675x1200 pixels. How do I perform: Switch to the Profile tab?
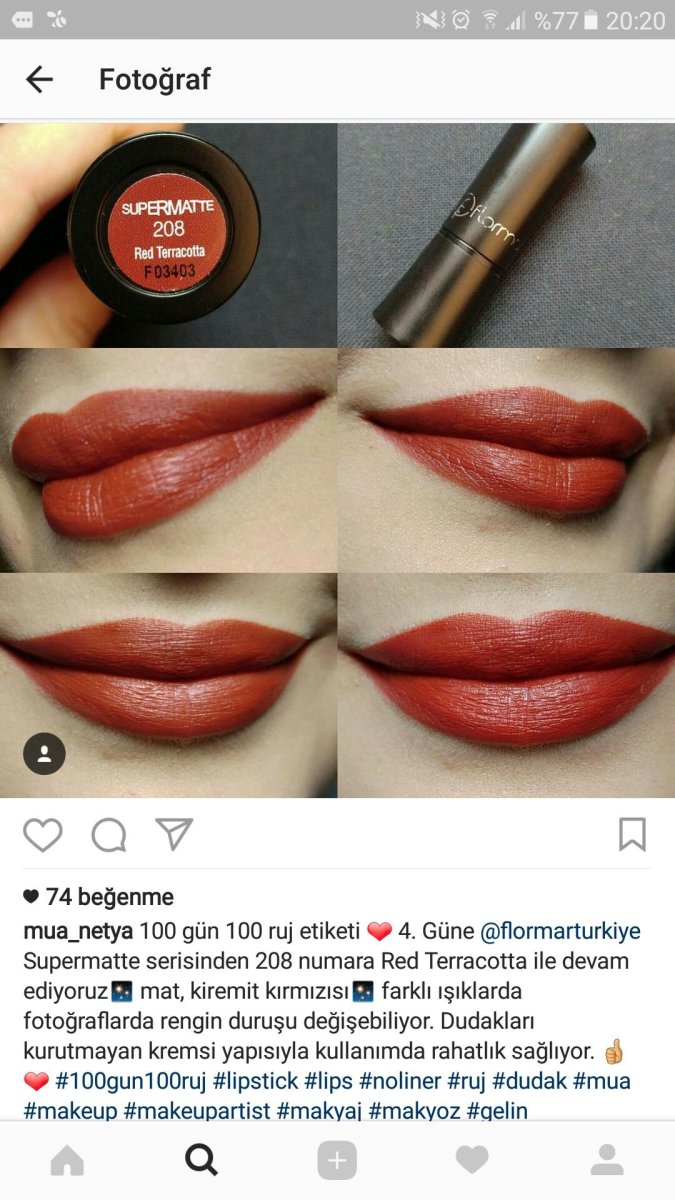[606, 1160]
